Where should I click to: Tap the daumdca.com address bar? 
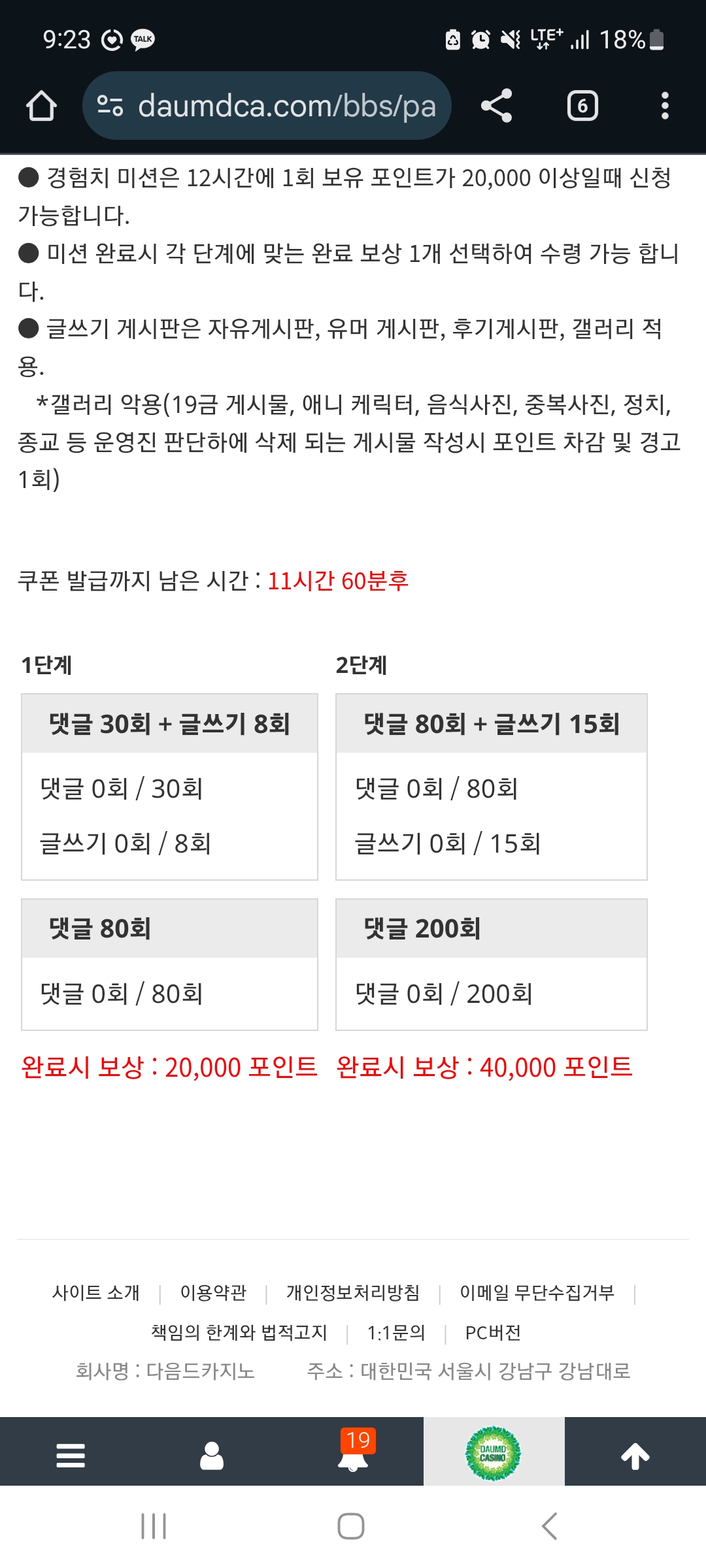click(267, 106)
